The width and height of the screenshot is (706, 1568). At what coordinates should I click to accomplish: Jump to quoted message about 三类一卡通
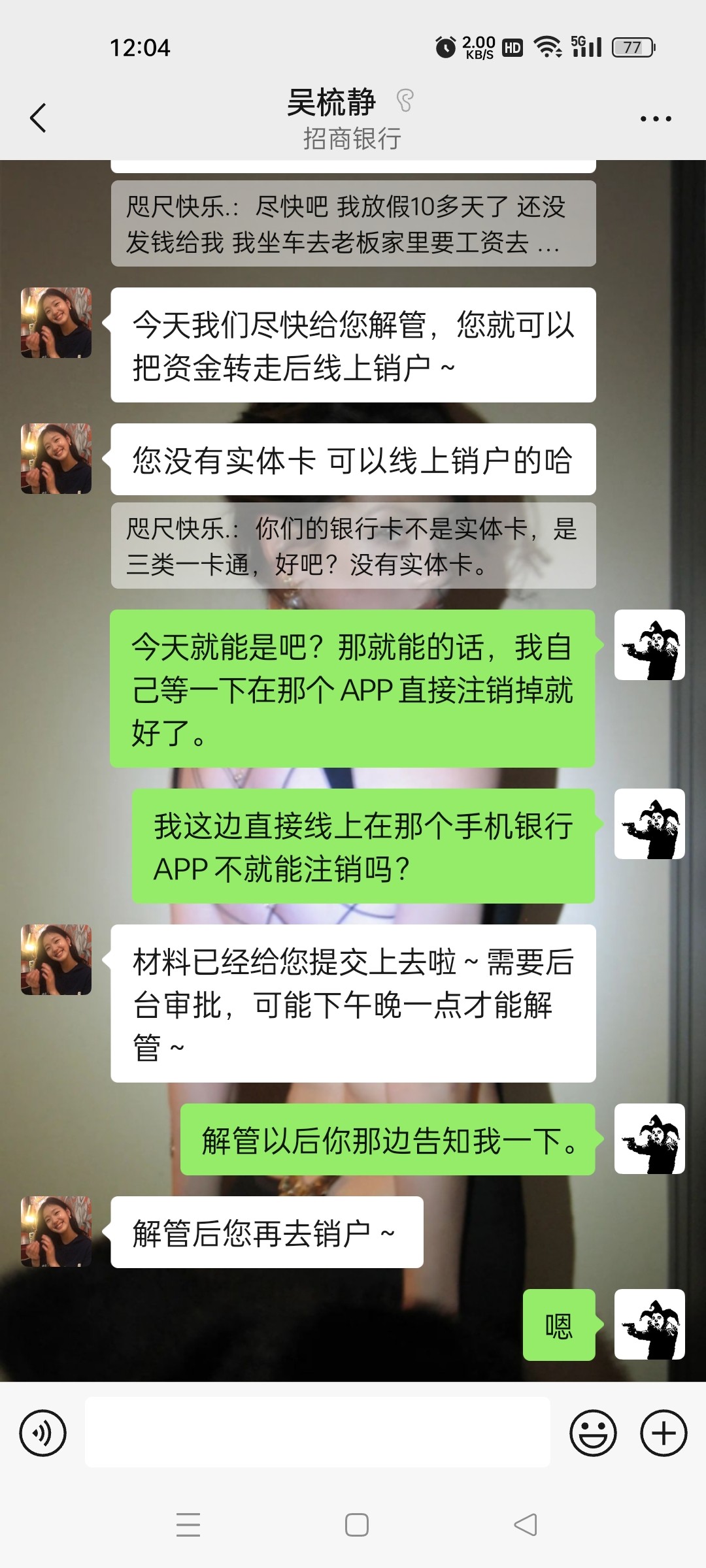pyautogui.click(x=353, y=546)
